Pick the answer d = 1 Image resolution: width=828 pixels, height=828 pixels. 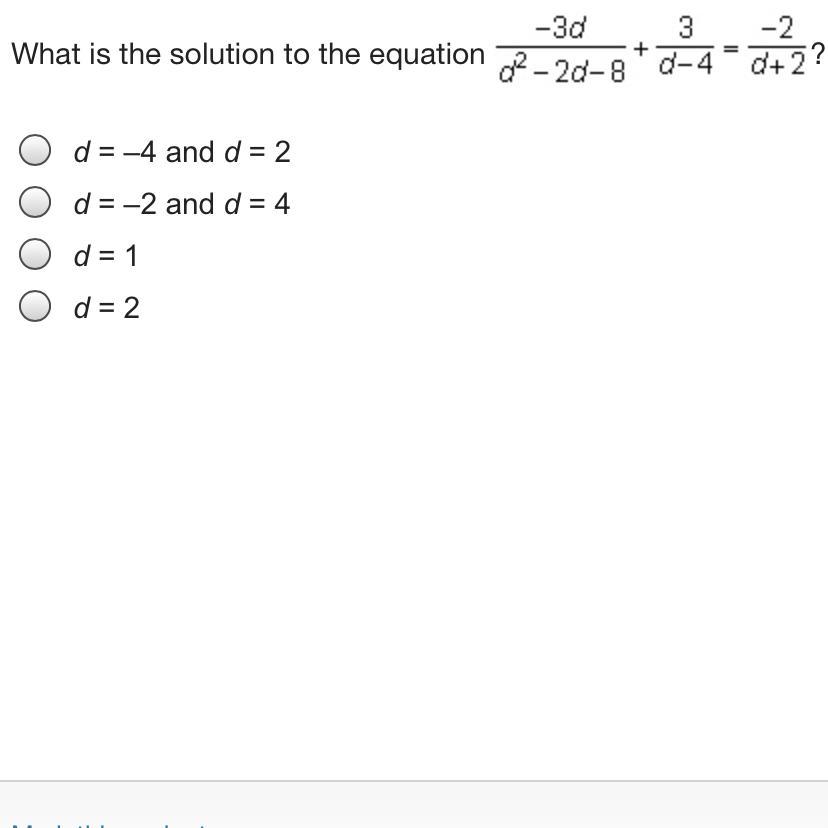[x=35, y=255]
